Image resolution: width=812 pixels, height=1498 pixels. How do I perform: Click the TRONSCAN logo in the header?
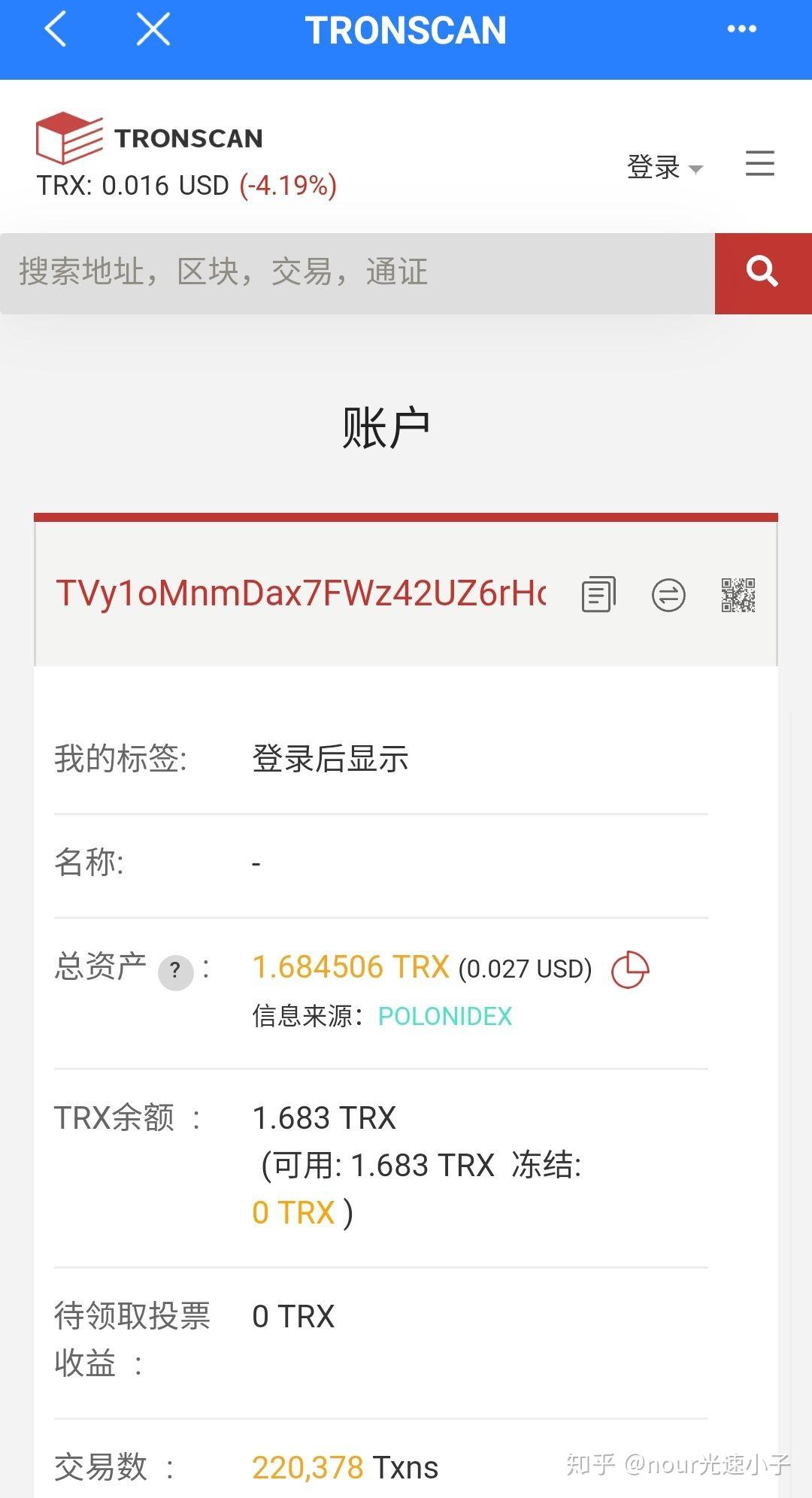click(150, 137)
